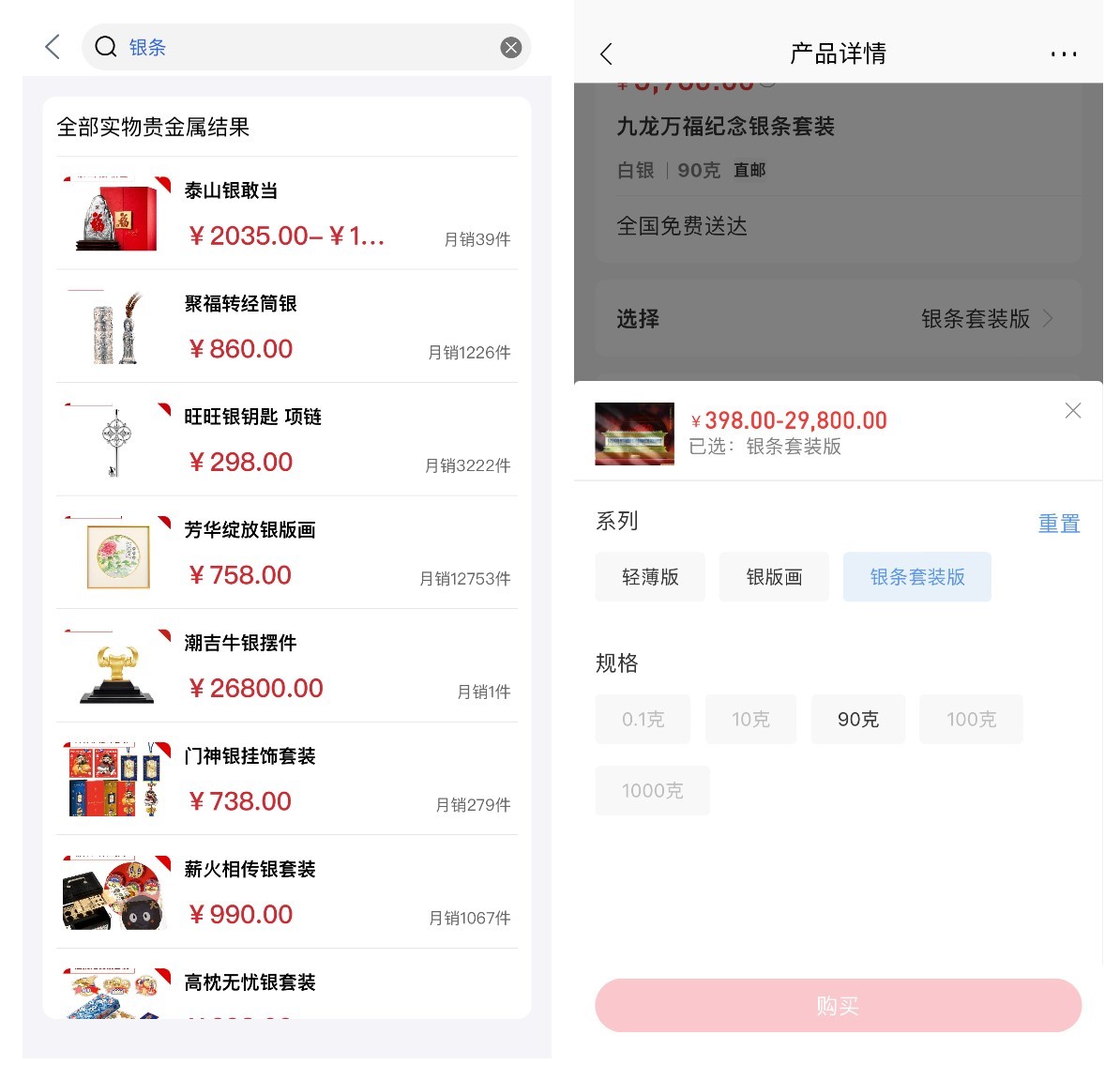Select the 轻薄版 series
This screenshot has width=1120, height=1080.
click(x=650, y=577)
